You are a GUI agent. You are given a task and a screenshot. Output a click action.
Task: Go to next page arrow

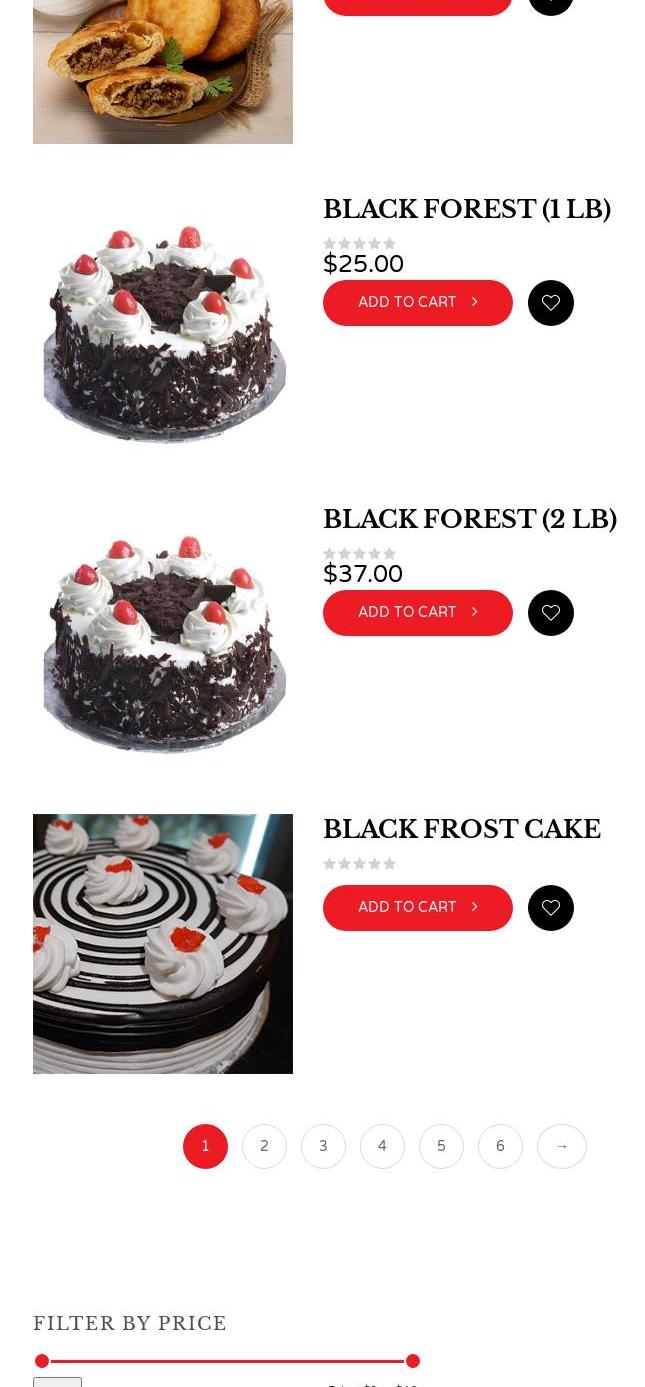pos(562,1146)
